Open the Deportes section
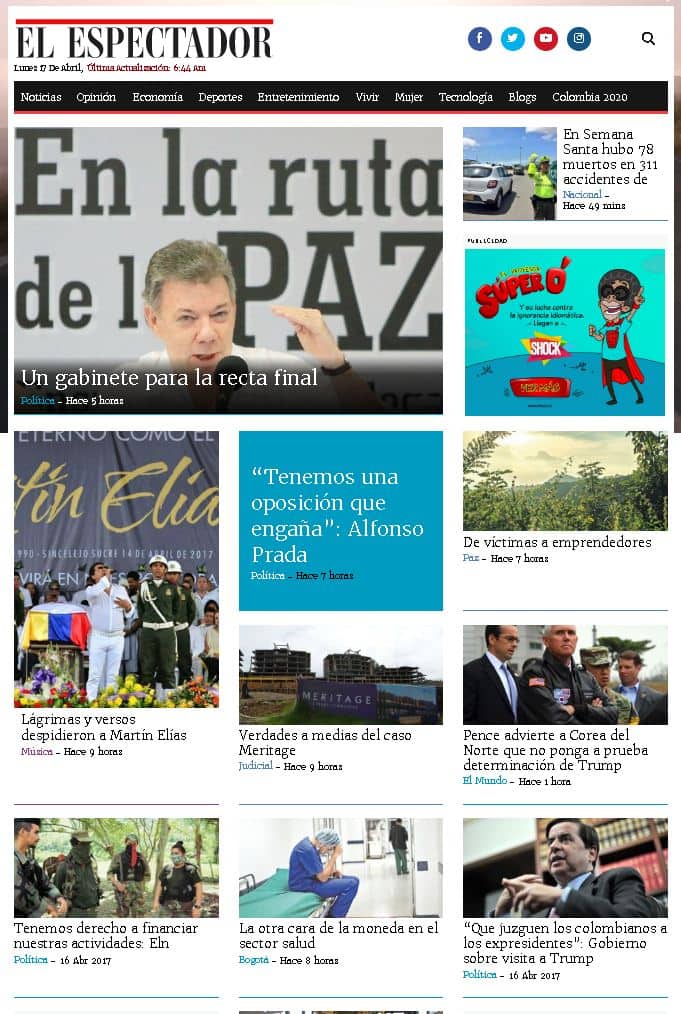The width and height of the screenshot is (681, 1014). pyautogui.click(x=220, y=97)
